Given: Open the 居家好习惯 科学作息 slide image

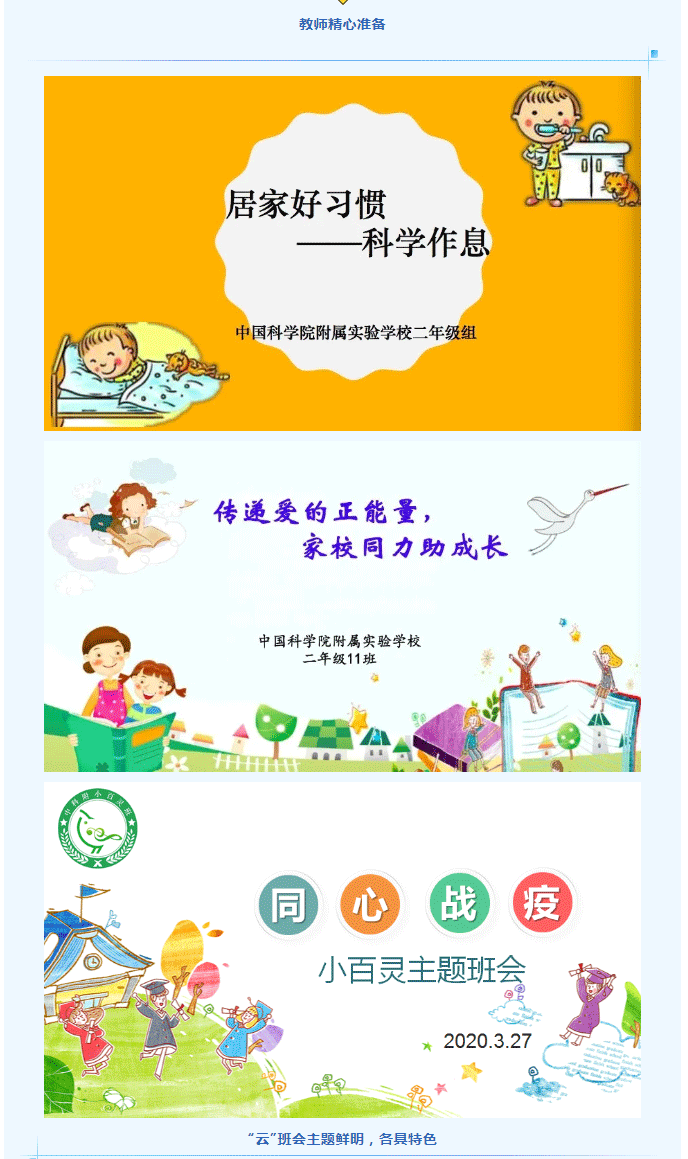Looking at the screenshot, I should tap(342, 253).
